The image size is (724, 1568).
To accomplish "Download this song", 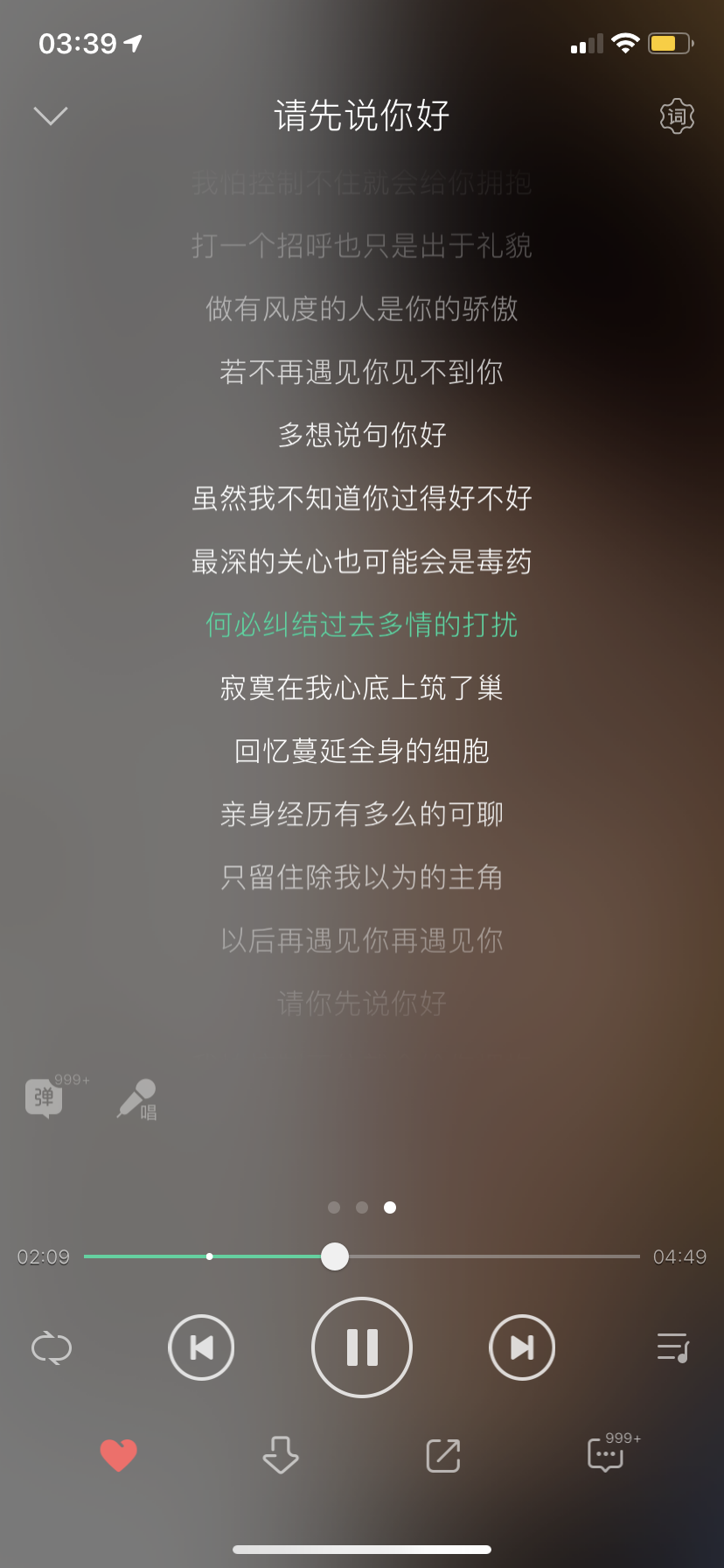I will [x=281, y=1455].
